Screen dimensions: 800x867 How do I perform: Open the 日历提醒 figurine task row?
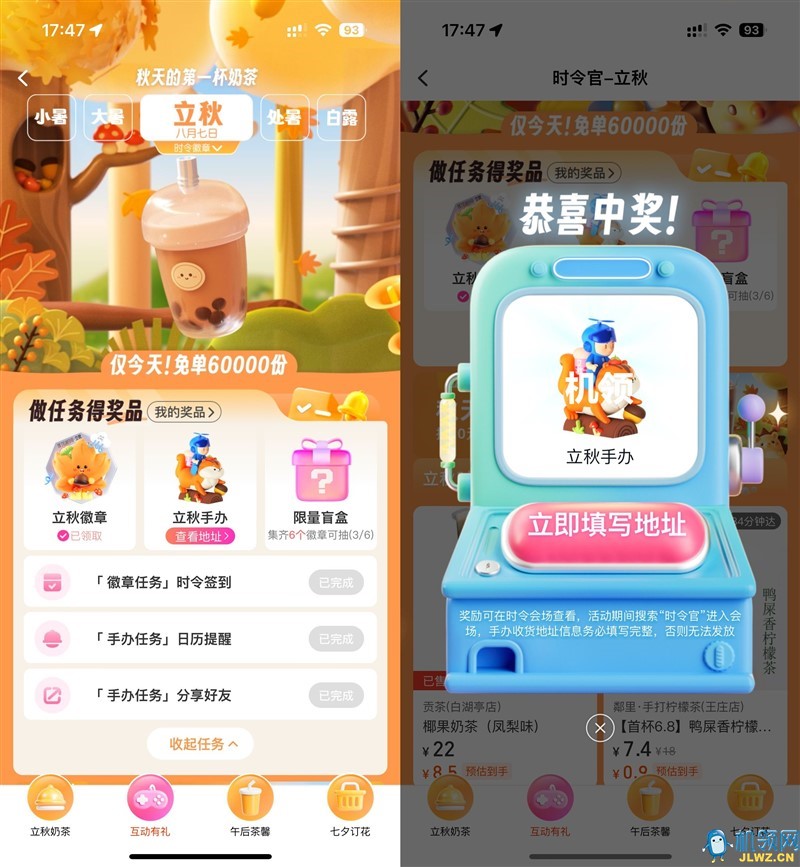[199, 638]
